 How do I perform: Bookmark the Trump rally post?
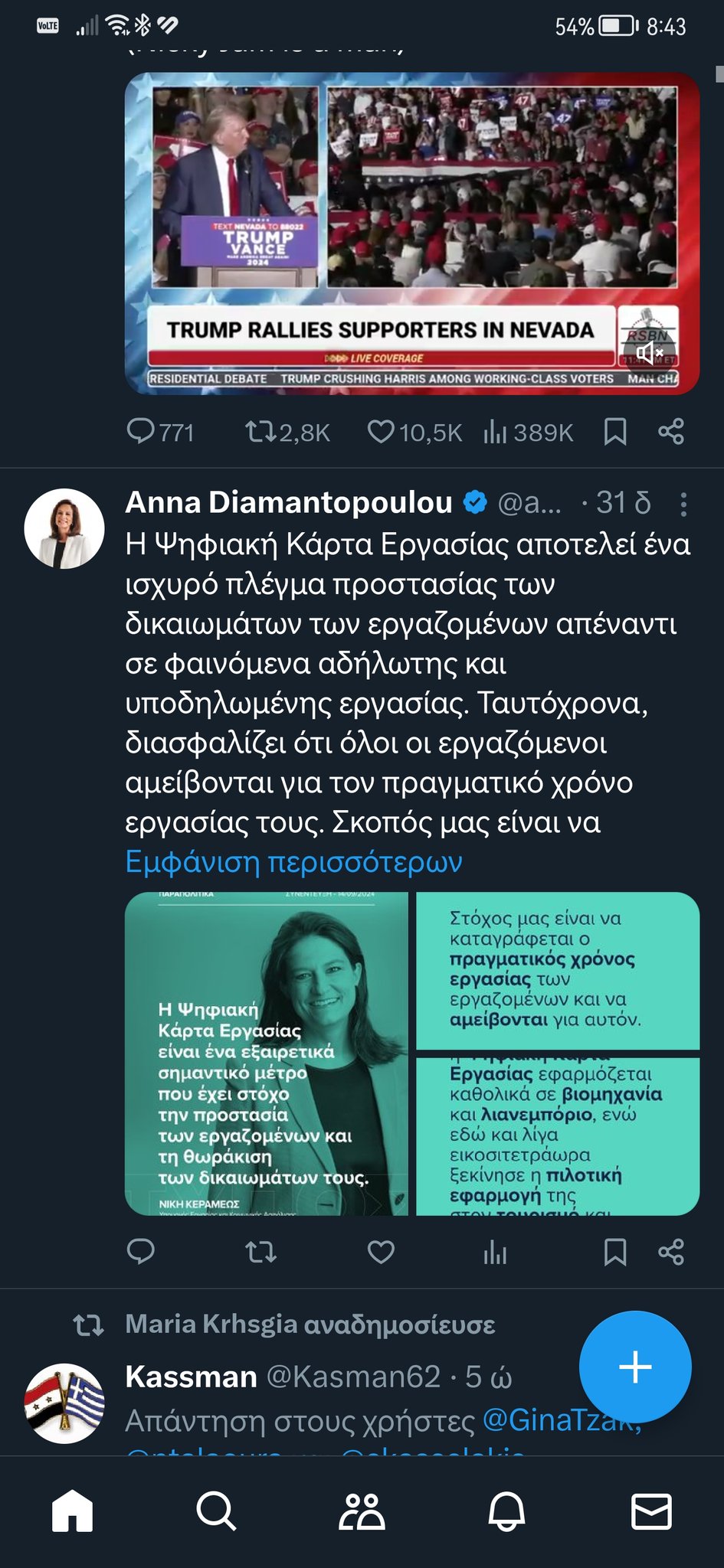(x=615, y=432)
